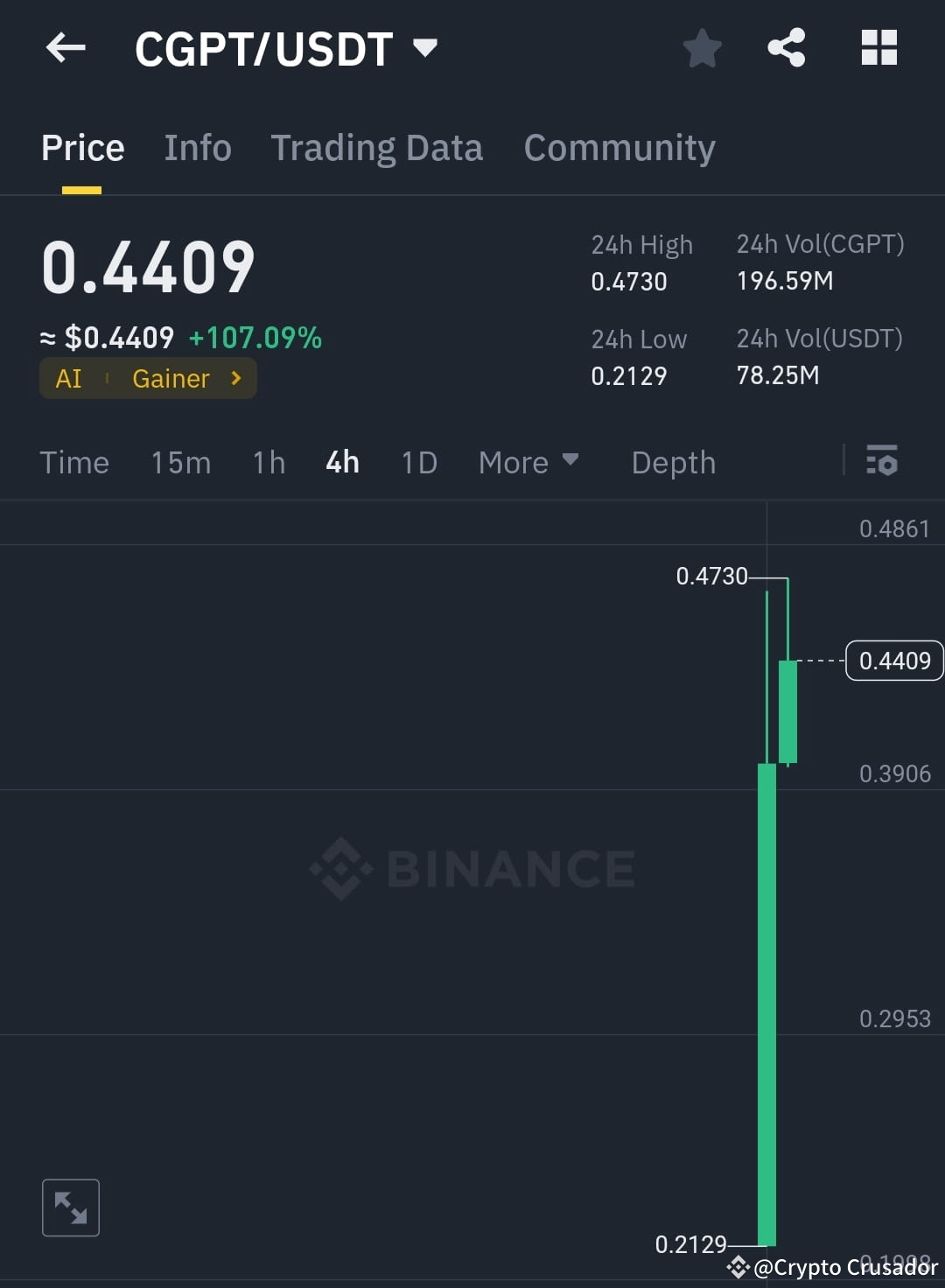
Task: Open the trading pair selector dropdown
Action: coord(425,48)
